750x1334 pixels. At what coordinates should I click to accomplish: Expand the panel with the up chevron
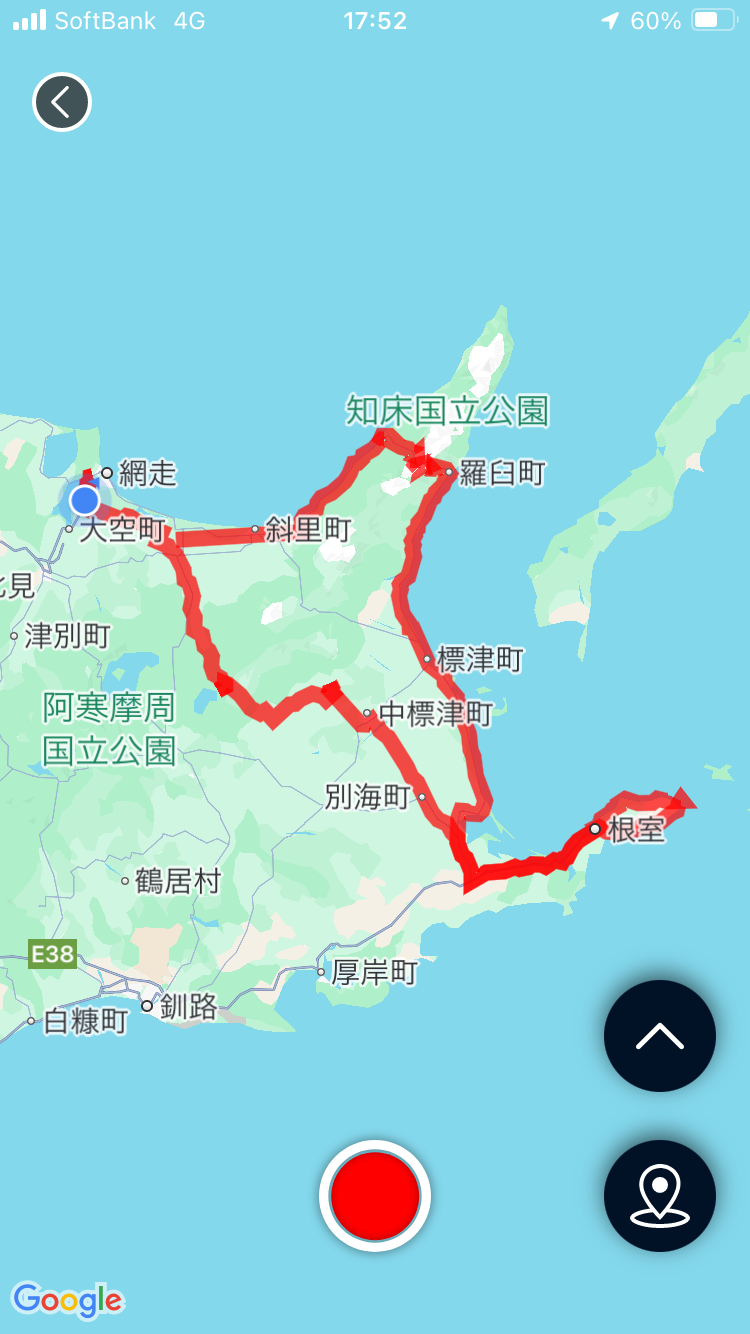(x=660, y=1036)
